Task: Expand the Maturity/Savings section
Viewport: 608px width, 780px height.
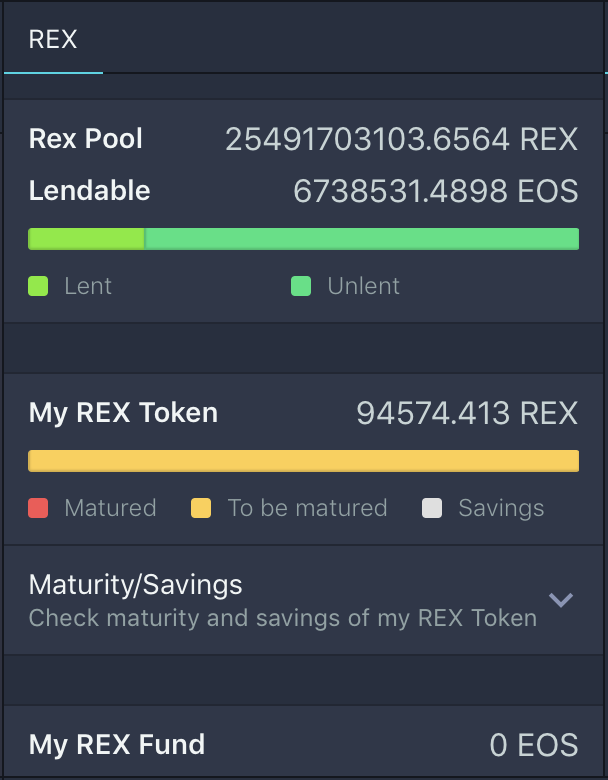Action: pyautogui.click(x=560, y=600)
